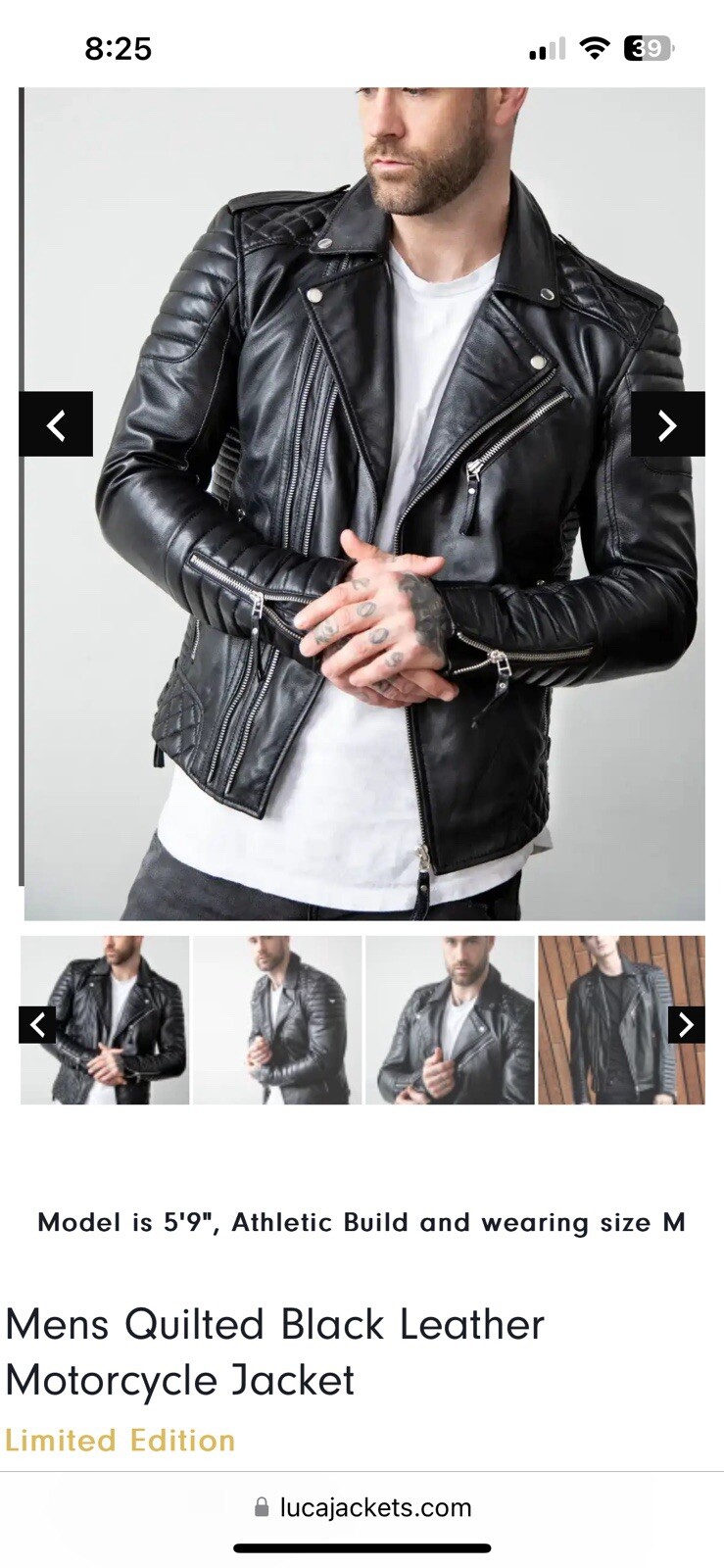Select the second thumbnail, side-facing pose
724x1568 pixels.
tap(277, 1020)
